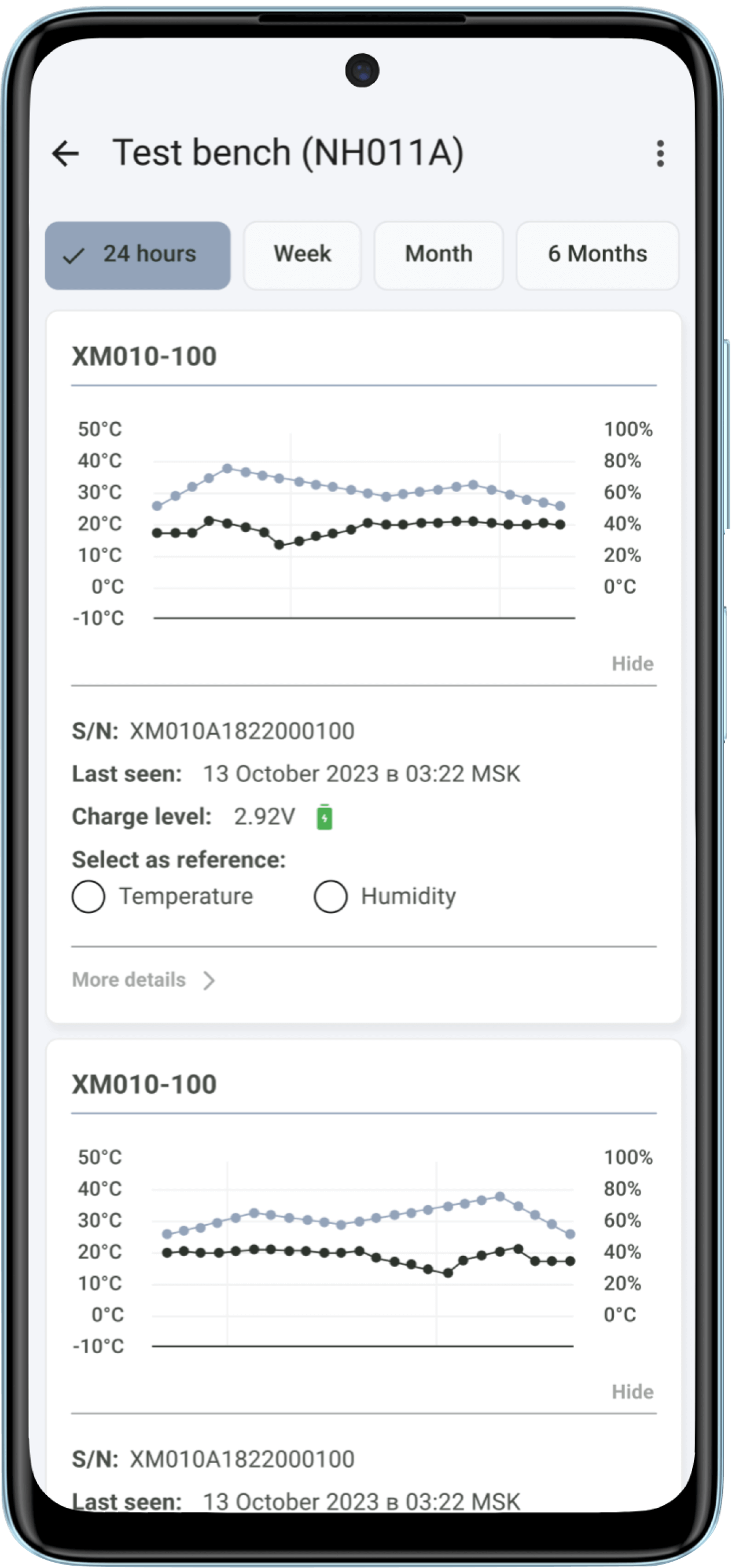This screenshot has width=732, height=1568.
Task: Switch to the 6 Months range
Action: (x=597, y=255)
